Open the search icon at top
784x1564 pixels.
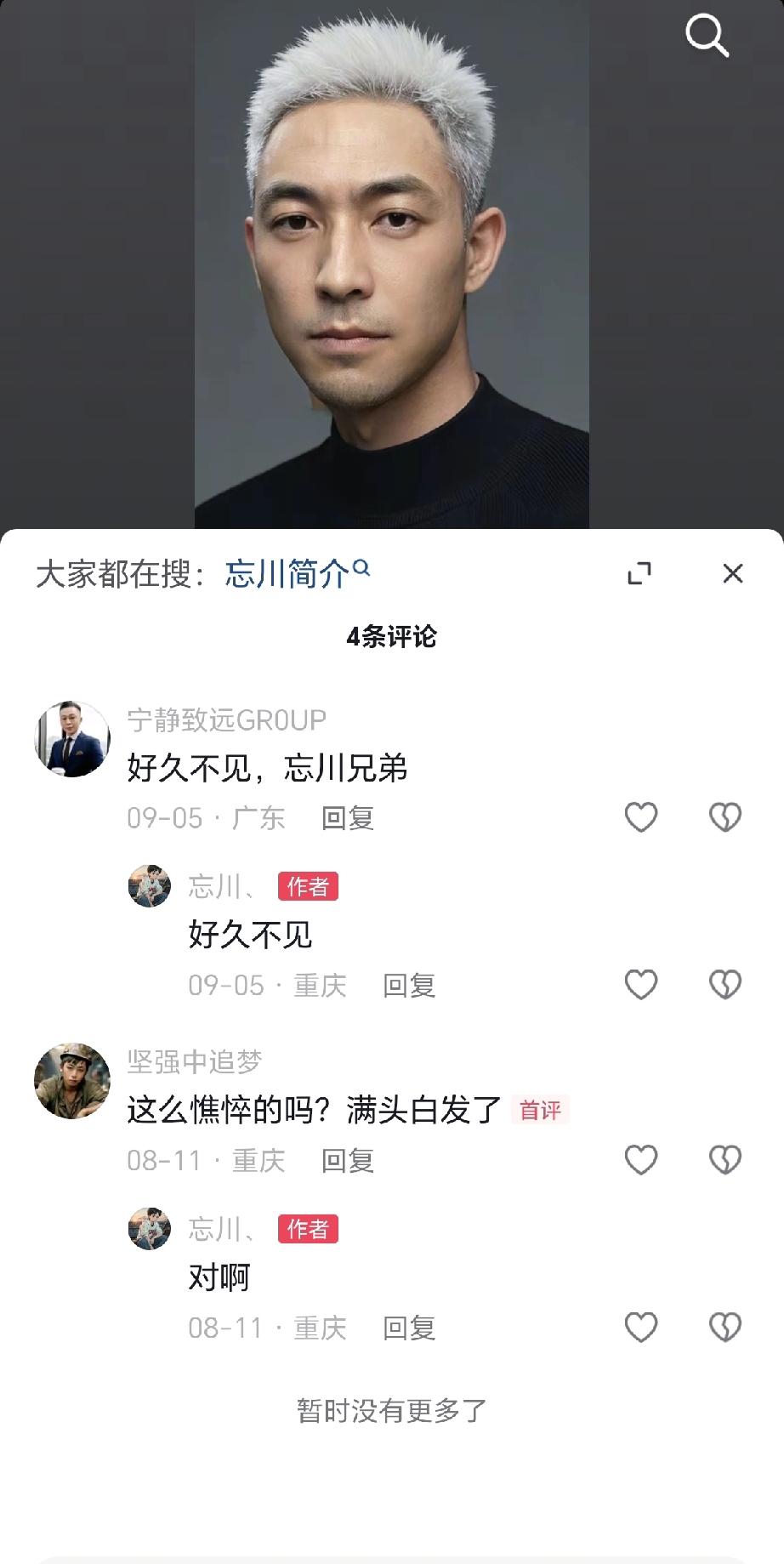tap(707, 36)
